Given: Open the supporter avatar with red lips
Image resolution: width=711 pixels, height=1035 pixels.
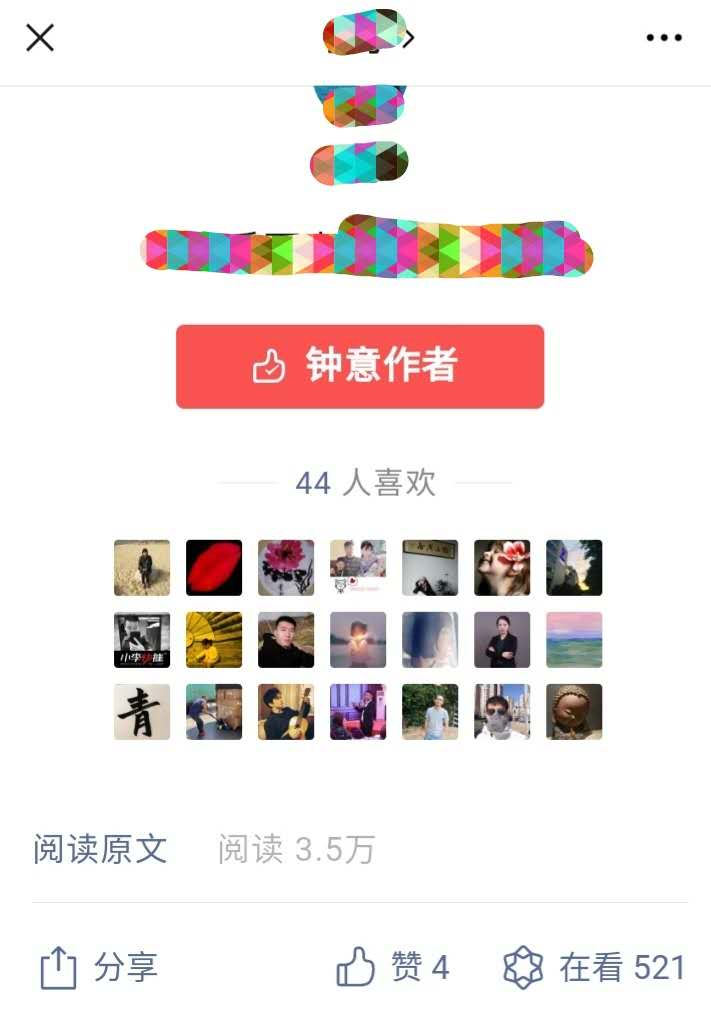Looking at the screenshot, I should tap(214, 568).
